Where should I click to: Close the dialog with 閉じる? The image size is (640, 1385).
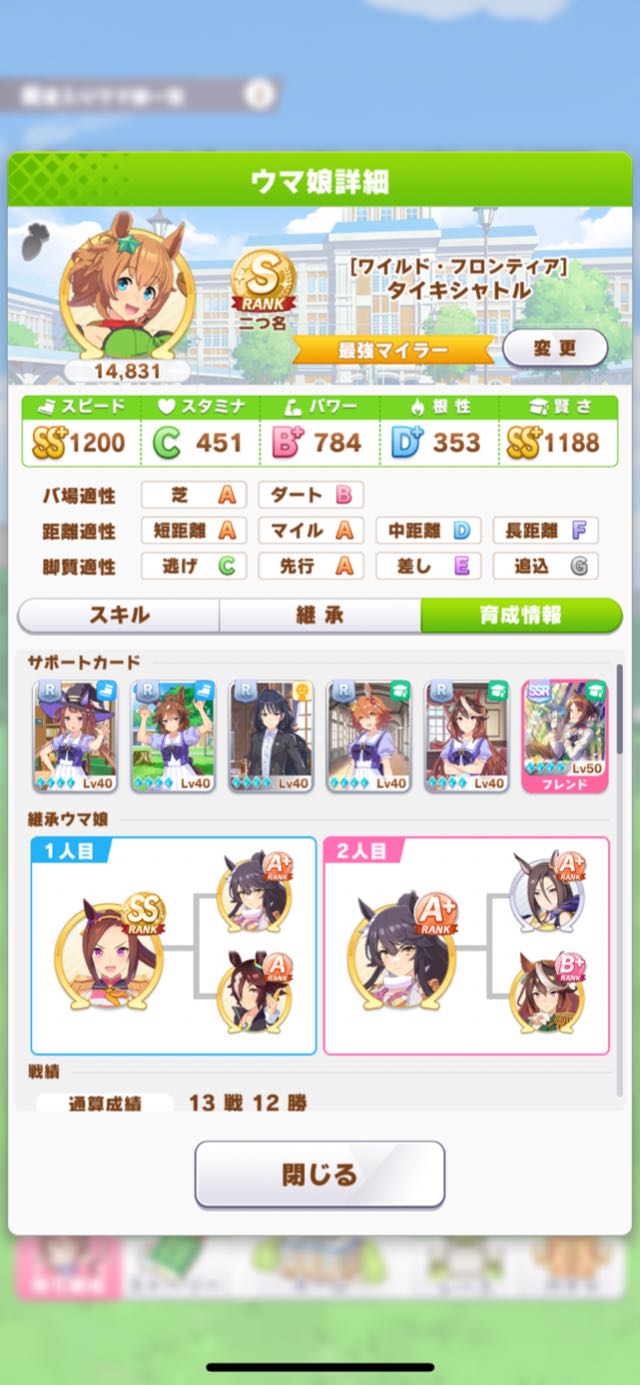click(319, 1174)
